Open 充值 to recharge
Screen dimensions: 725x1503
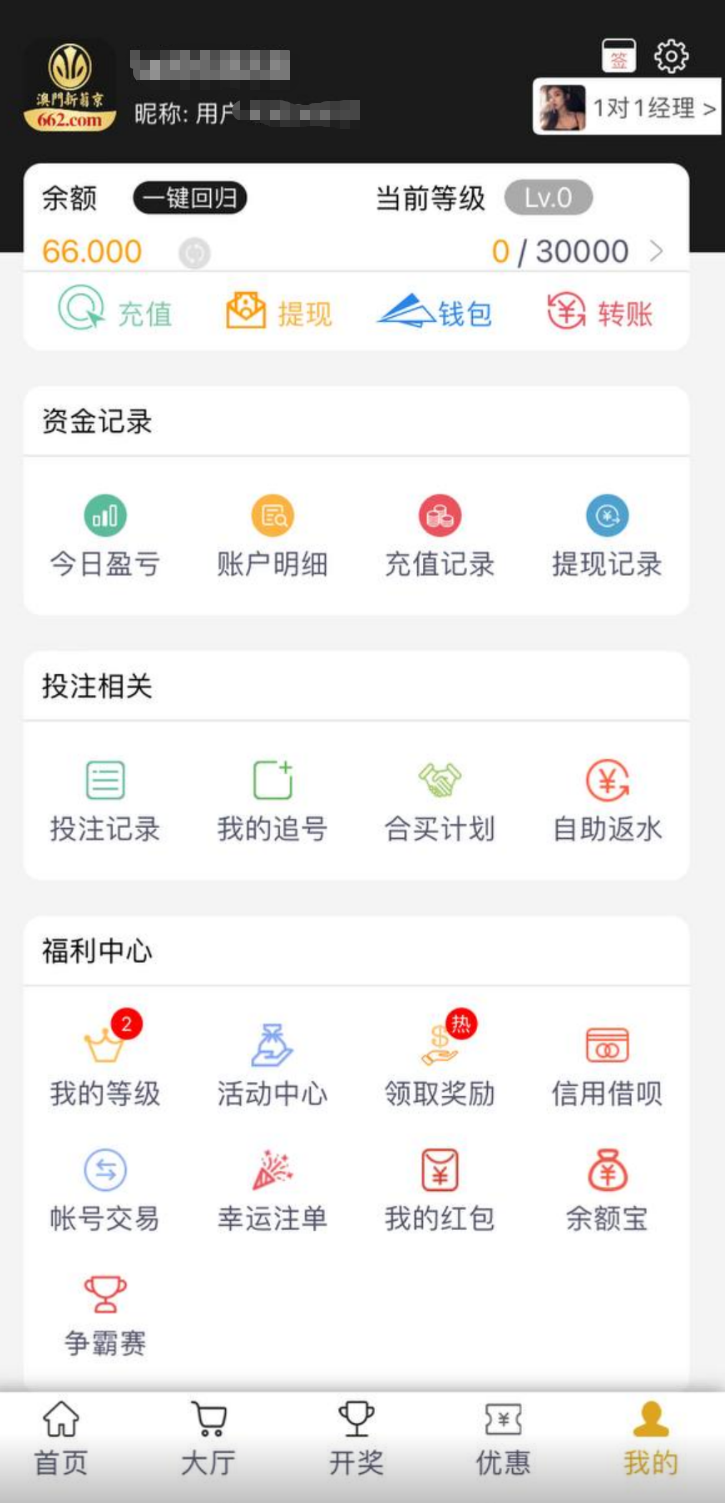click(115, 311)
